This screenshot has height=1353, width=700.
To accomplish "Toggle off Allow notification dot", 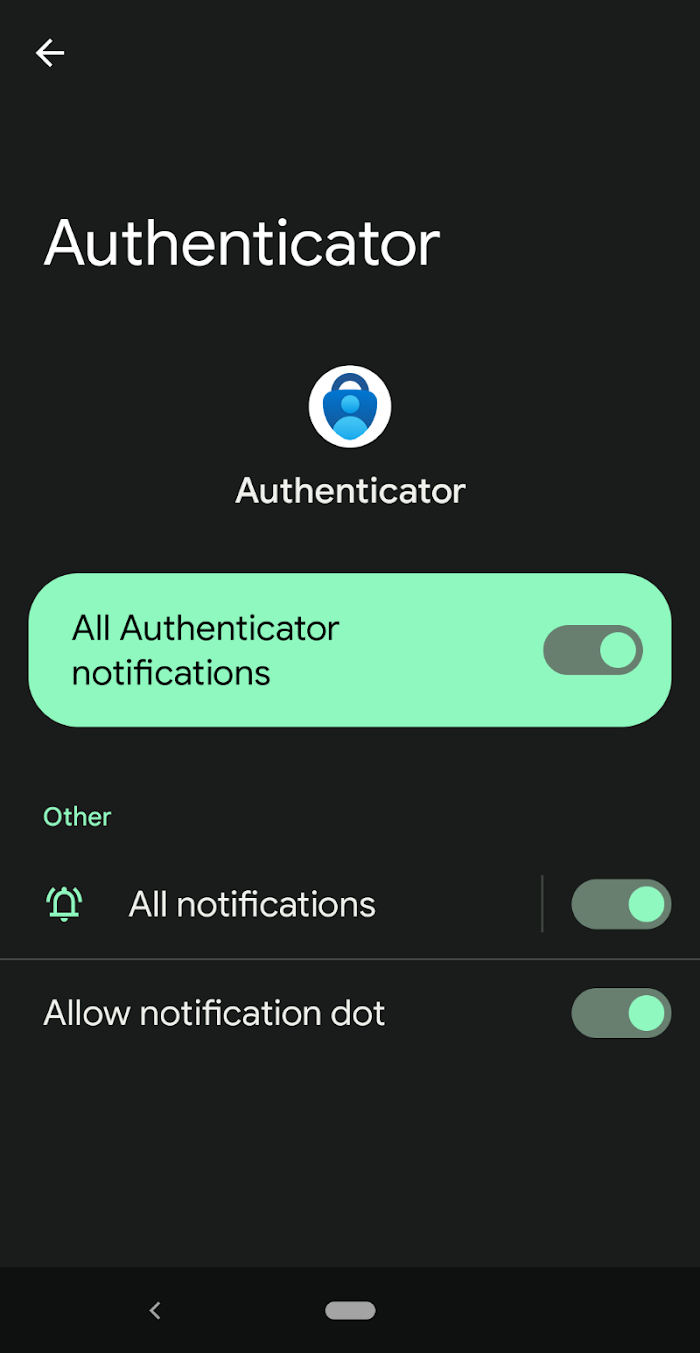I will click(620, 1013).
